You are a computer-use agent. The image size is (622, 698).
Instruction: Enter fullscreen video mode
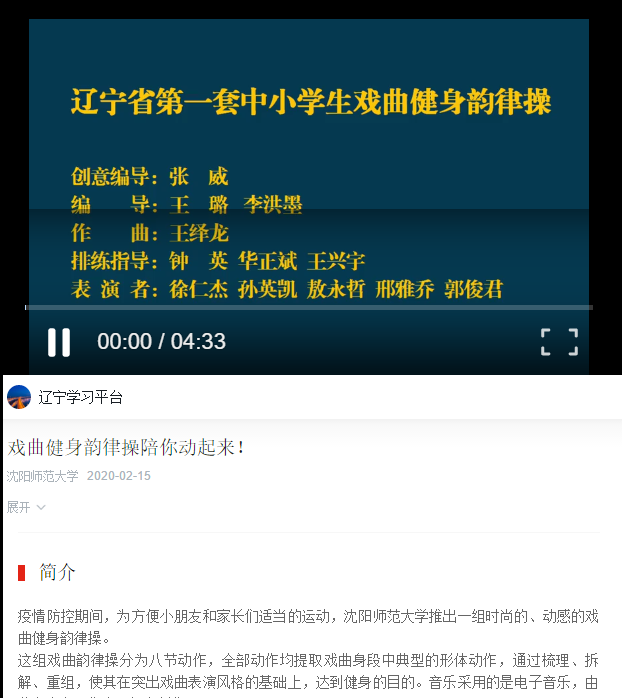point(559,342)
